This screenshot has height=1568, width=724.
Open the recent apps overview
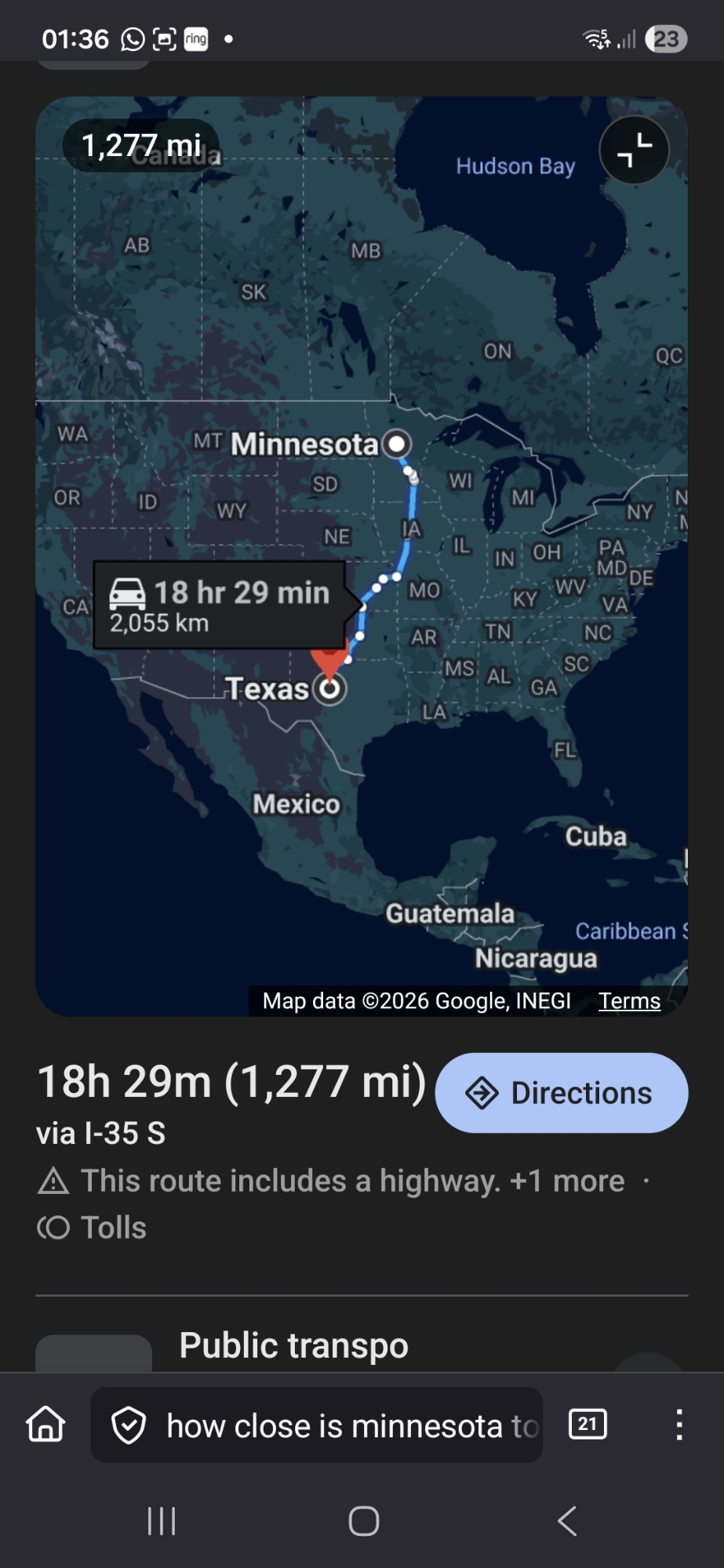pos(162,1521)
